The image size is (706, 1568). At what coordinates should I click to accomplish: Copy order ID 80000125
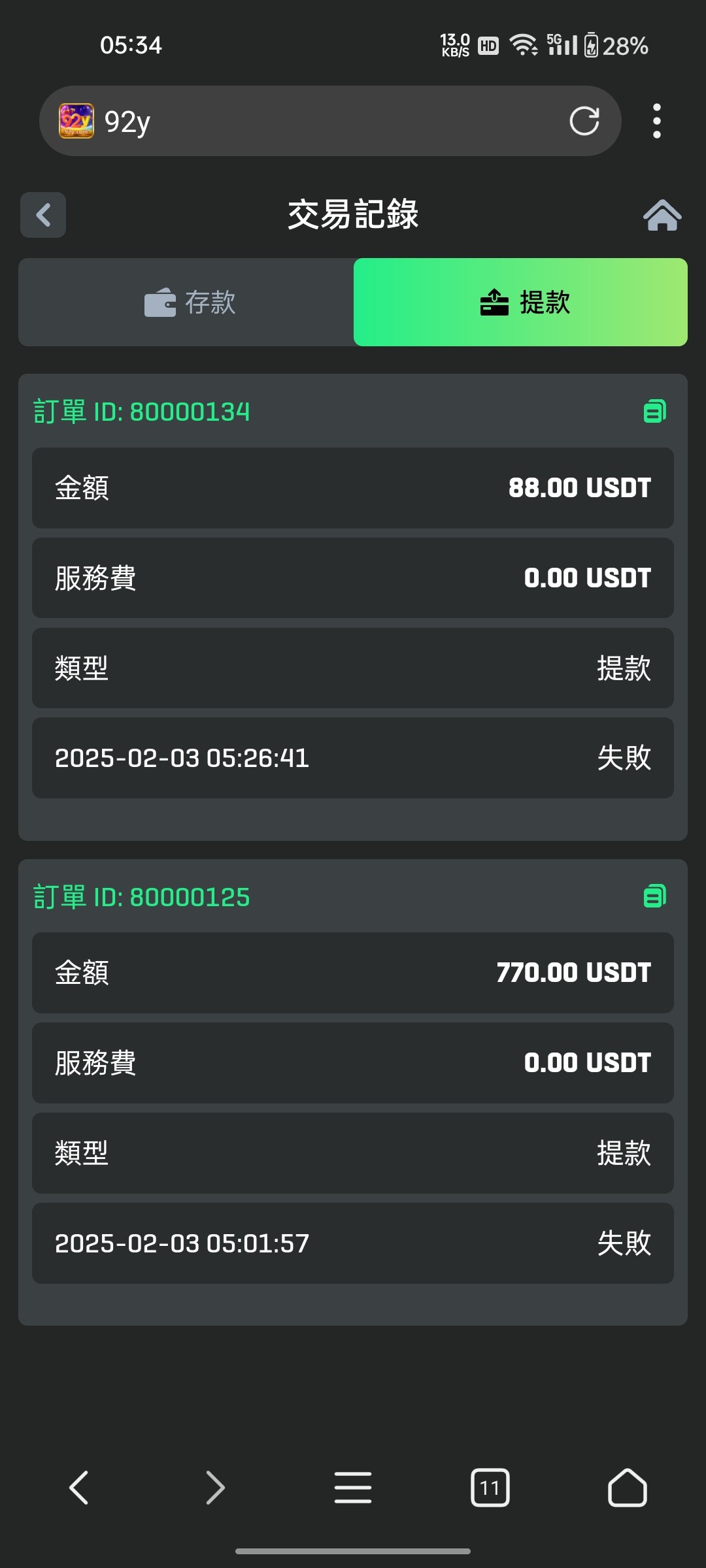pyautogui.click(x=655, y=896)
